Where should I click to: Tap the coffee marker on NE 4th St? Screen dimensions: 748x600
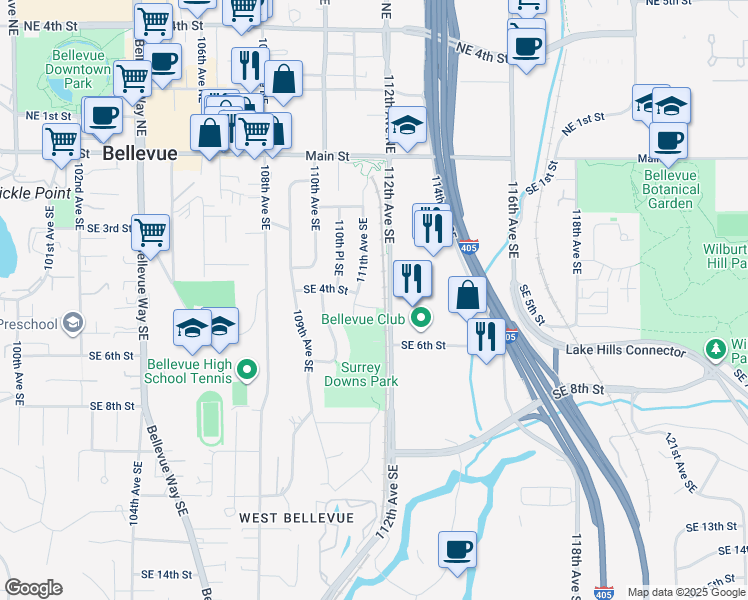click(x=526, y=50)
